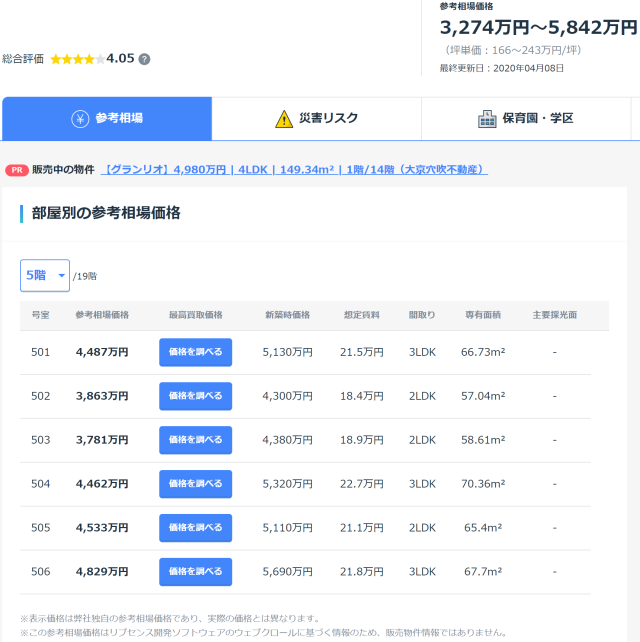The image size is (640, 642).
Task: Switch to the 災害リスク tab
Action: tap(316, 118)
